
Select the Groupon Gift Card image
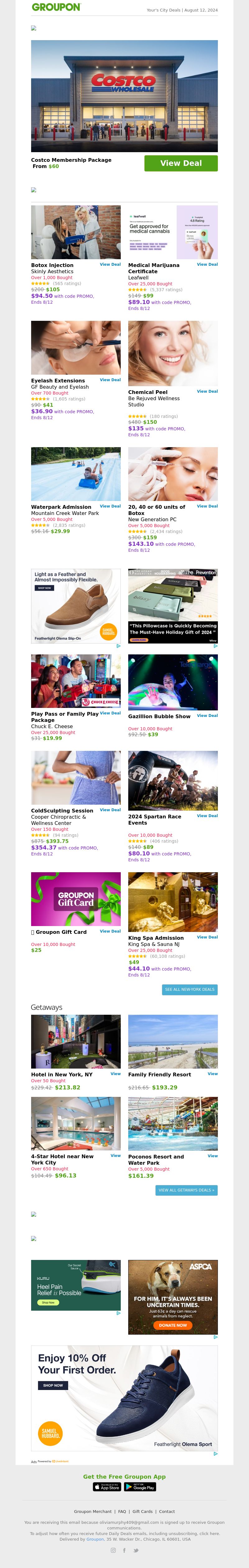[x=76, y=899]
